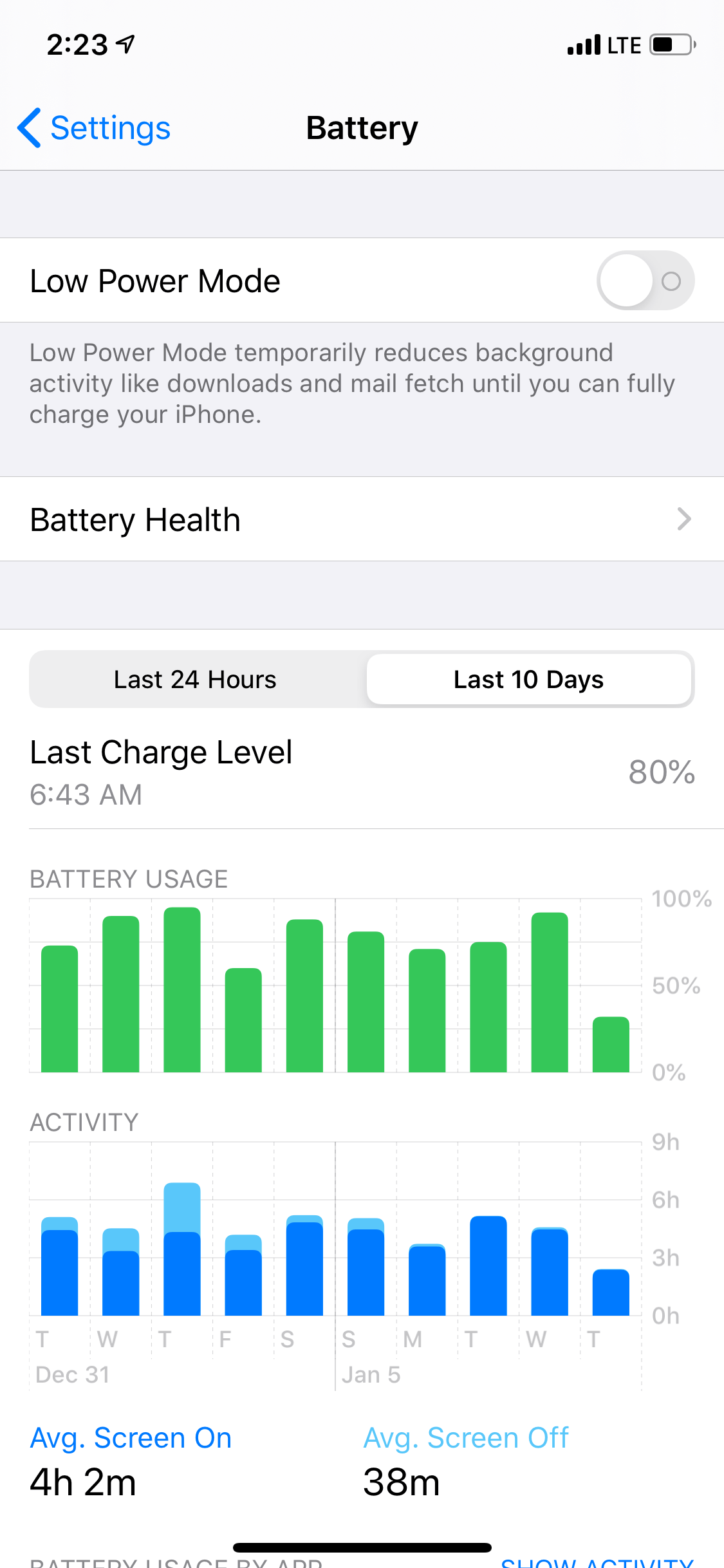
Task: Tap the cellular signal strength icon
Action: click(582, 44)
